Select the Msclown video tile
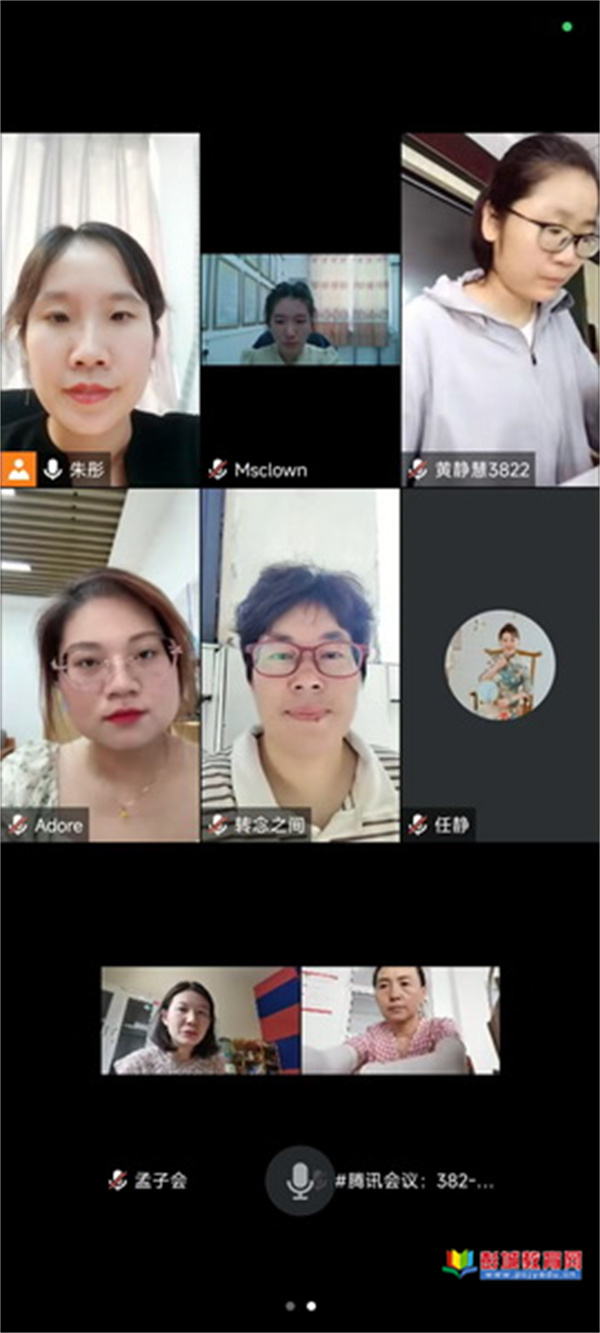The image size is (600, 1333). click(x=300, y=310)
